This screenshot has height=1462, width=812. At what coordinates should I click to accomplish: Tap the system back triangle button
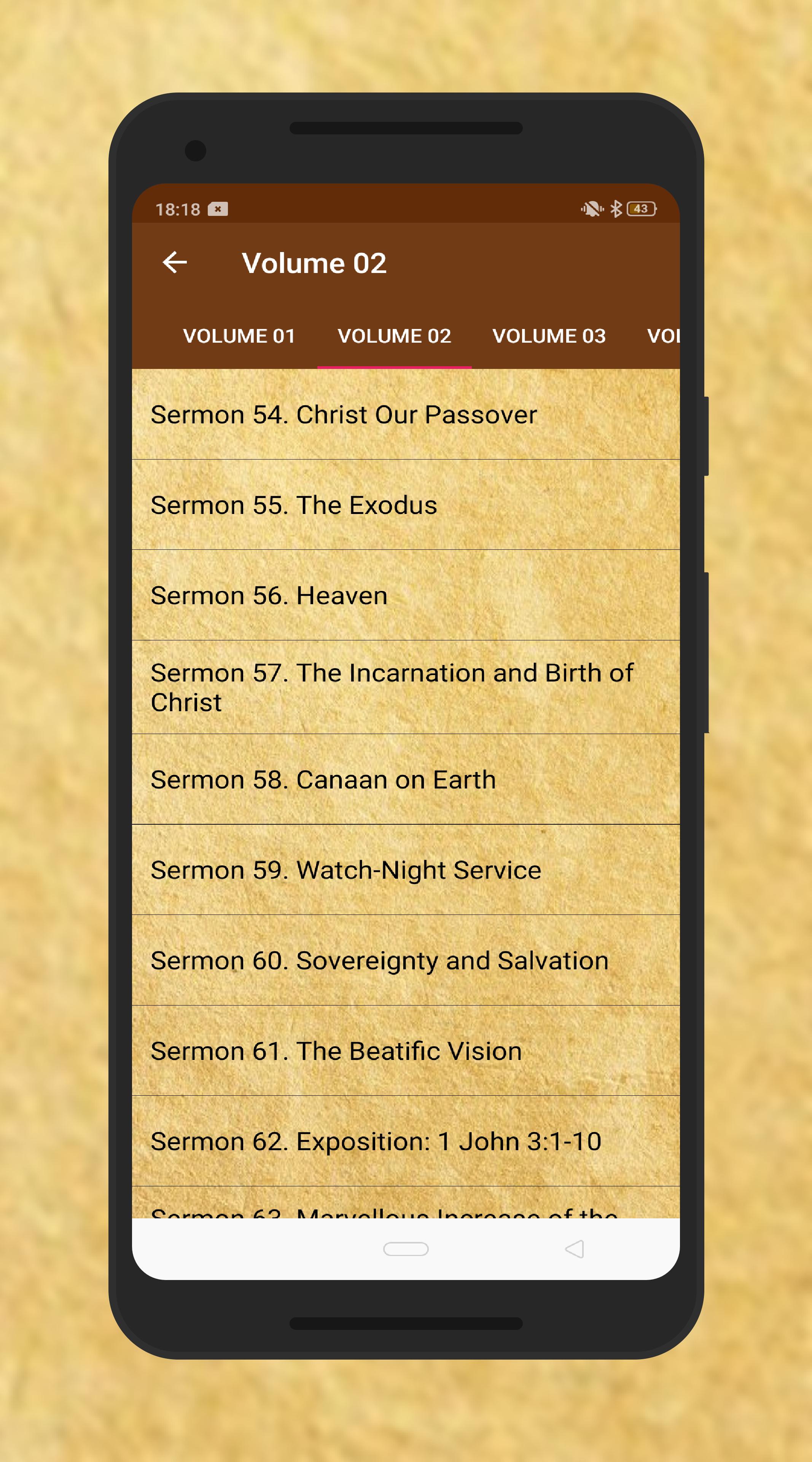575,1249
